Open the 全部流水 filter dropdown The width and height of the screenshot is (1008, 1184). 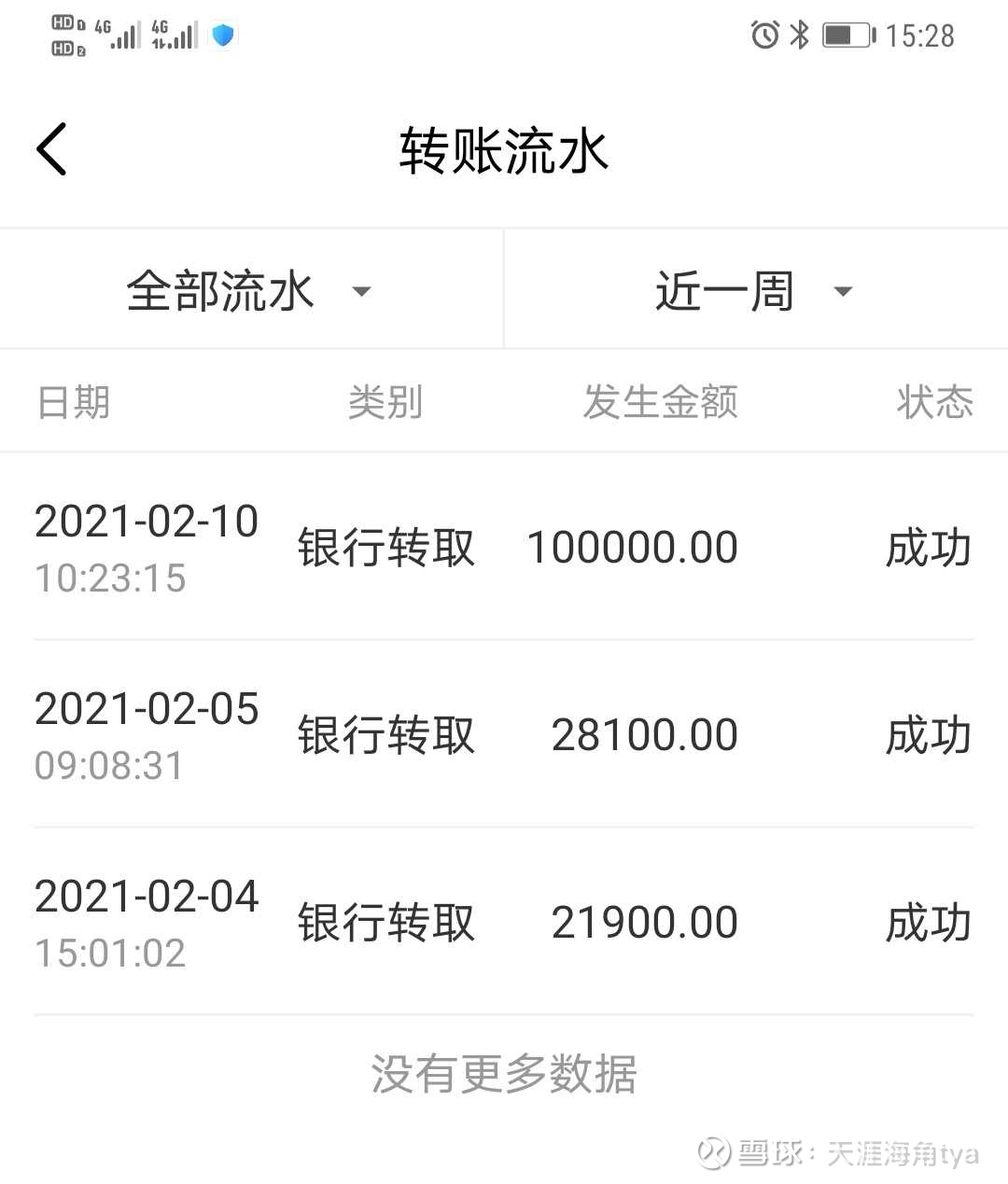click(220, 289)
